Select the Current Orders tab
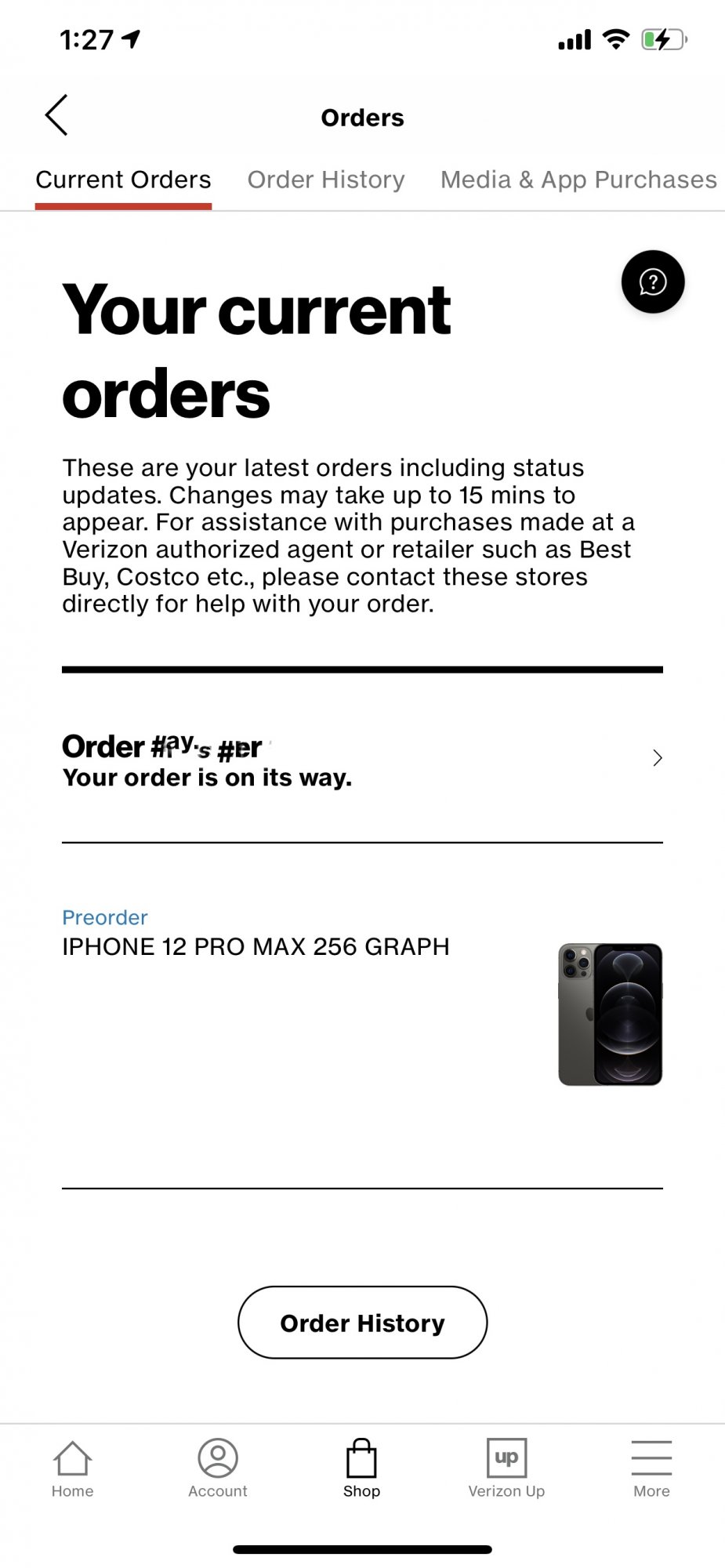 [x=123, y=180]
